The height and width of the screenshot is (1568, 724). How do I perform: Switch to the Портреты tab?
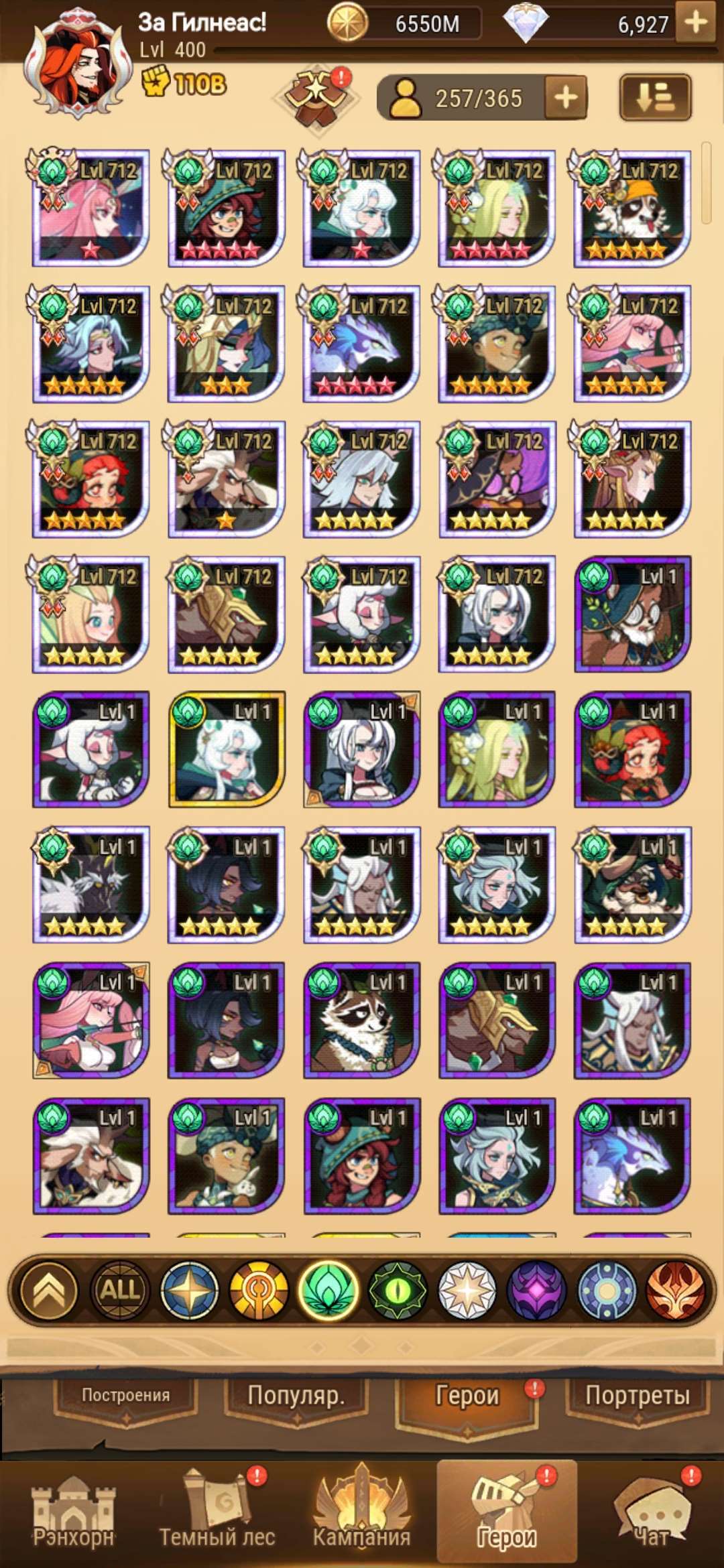[637, 1395]
